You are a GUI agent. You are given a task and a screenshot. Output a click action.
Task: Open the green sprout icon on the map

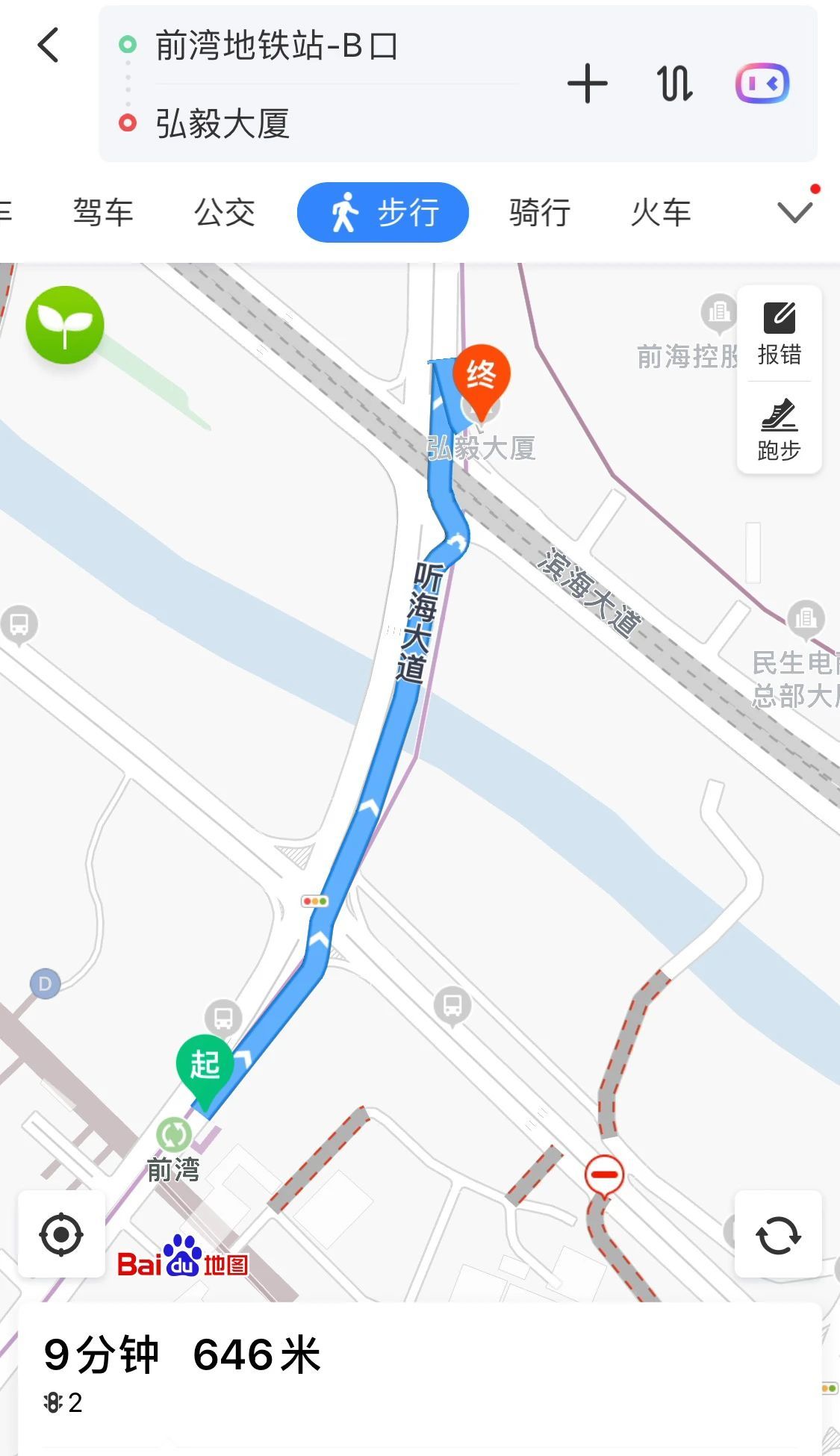(x=65, y=325)
